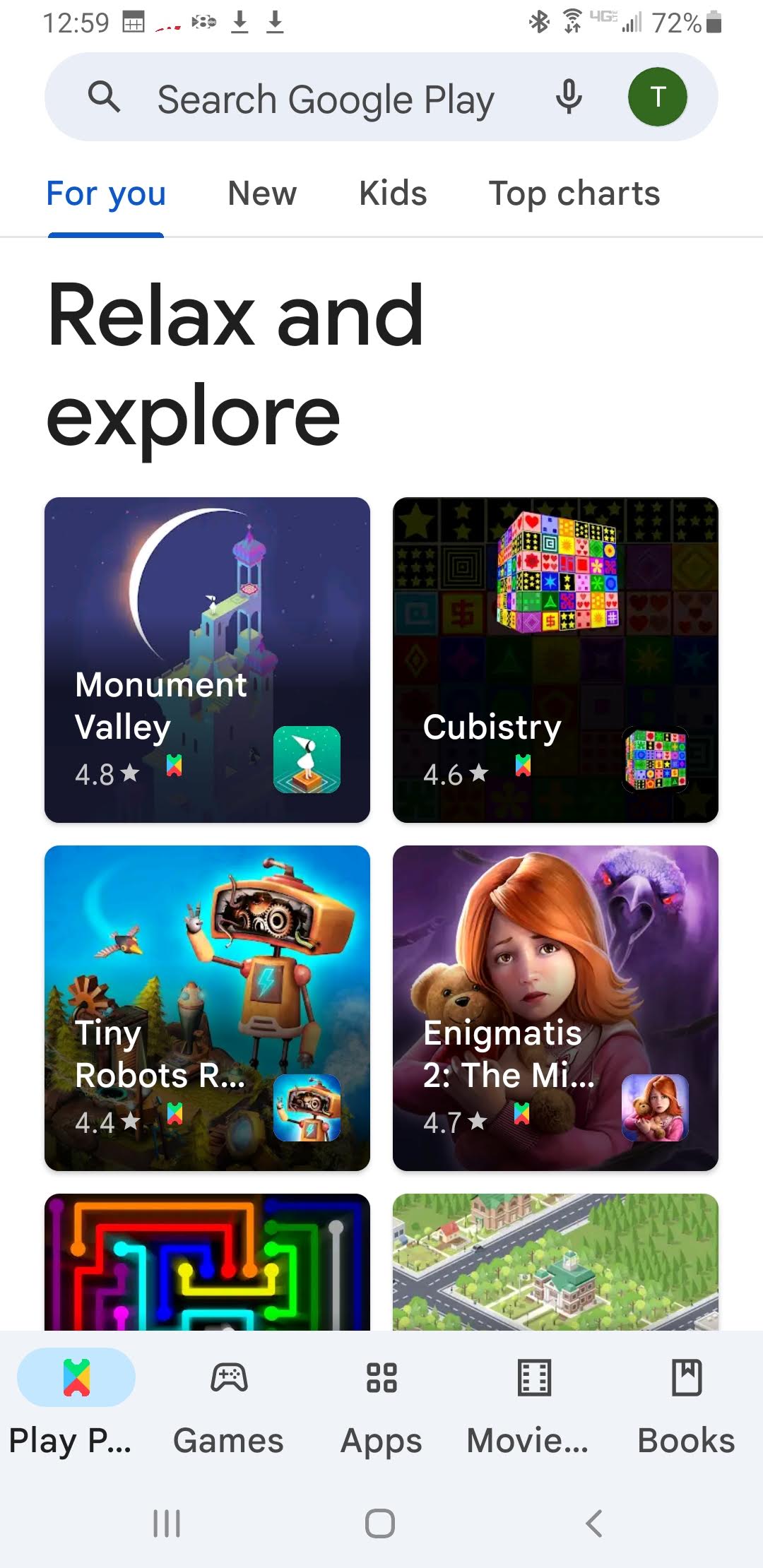Image resolution: width=763 pixels, height=1568 pixels.
Task: Tap the Search Google Play input field
Action: click(325, 97)
